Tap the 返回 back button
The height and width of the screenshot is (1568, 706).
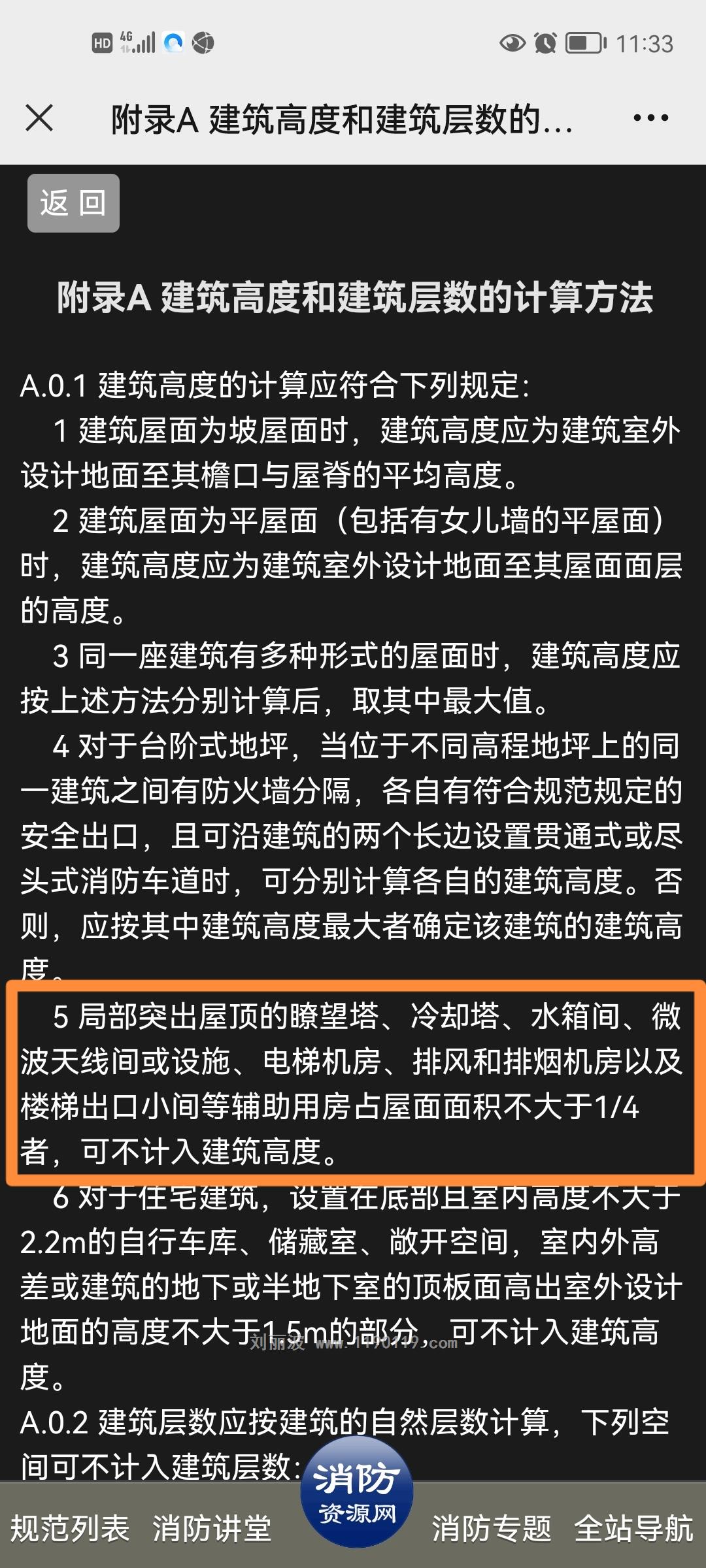(x=73, y=203)
